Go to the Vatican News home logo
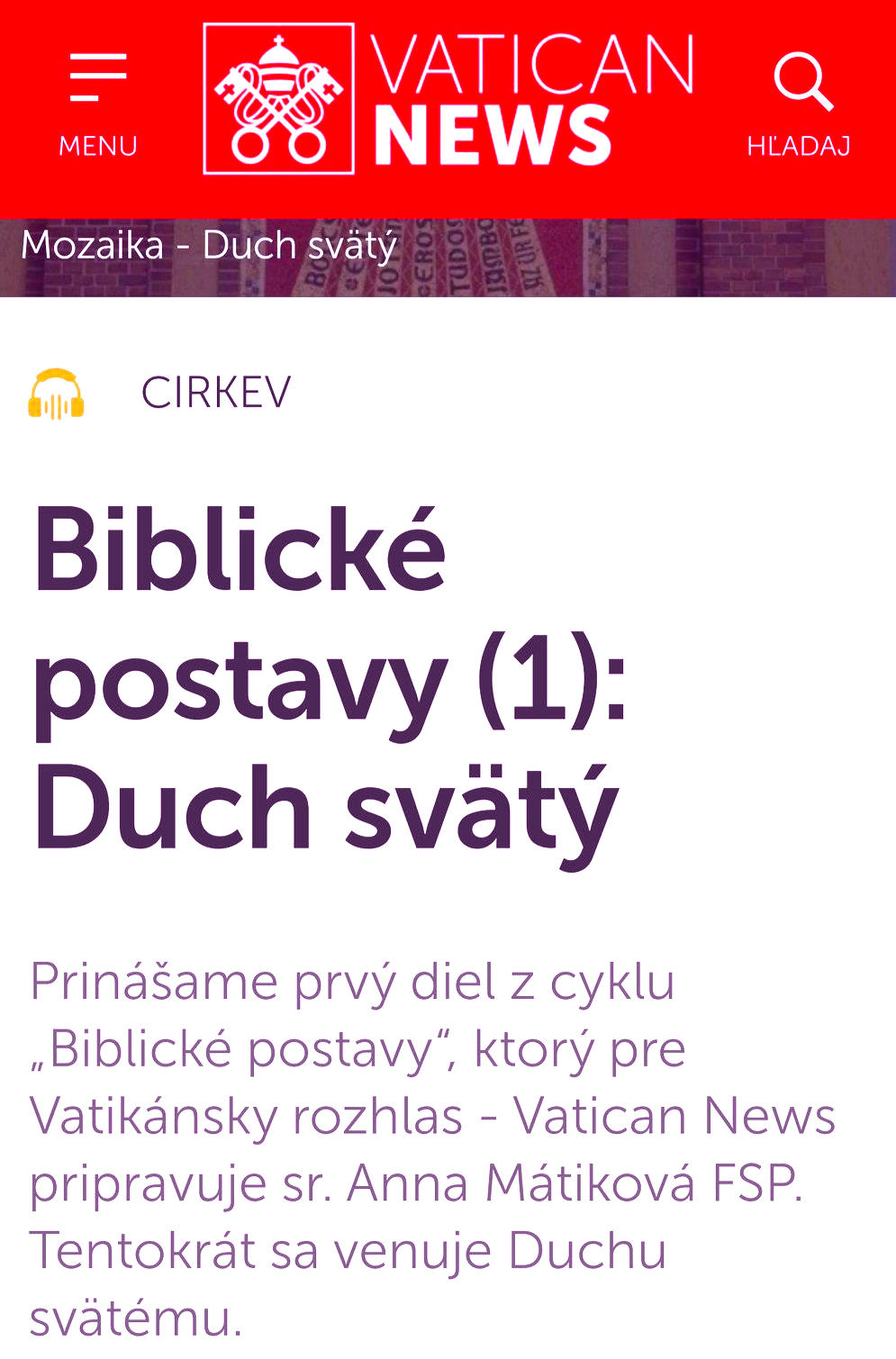Image resolution: width=896 pixels, height=1359 pixels. (448, 99)
